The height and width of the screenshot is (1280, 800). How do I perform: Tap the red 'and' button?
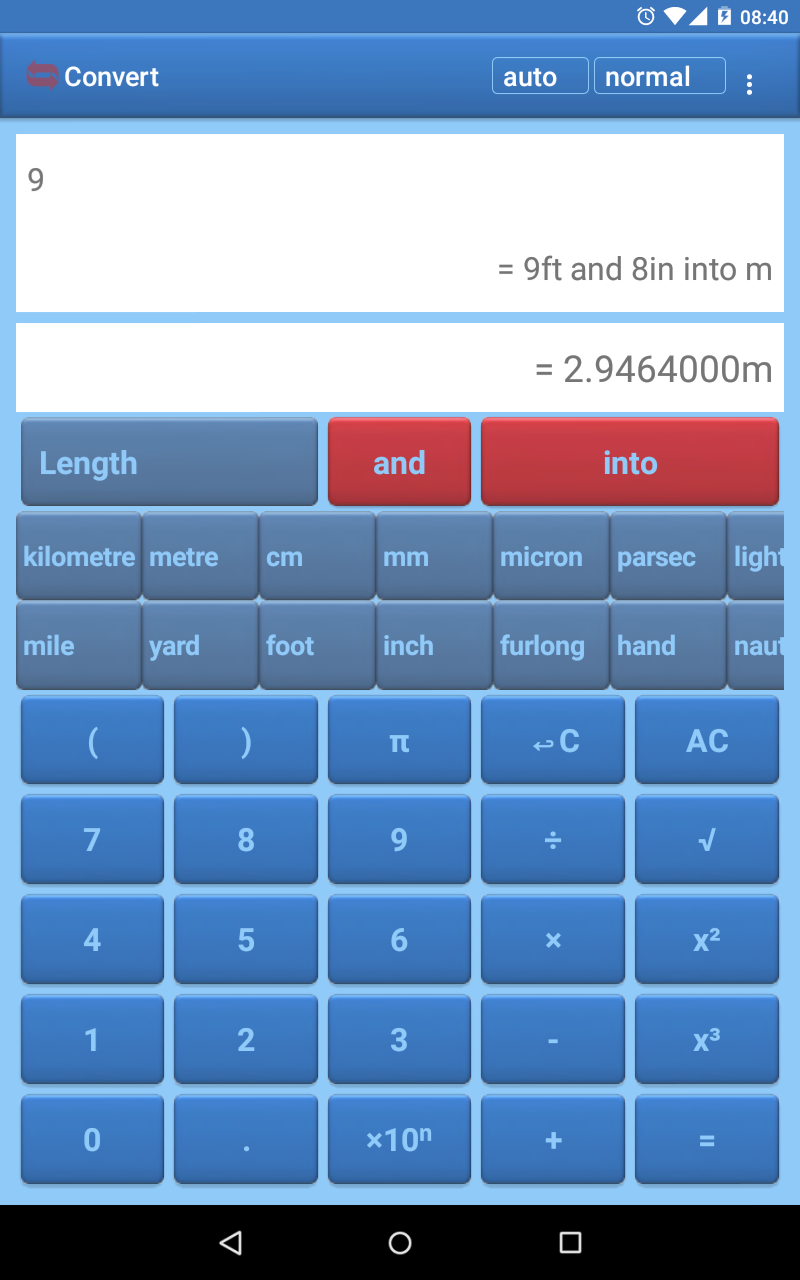point(399,462)
